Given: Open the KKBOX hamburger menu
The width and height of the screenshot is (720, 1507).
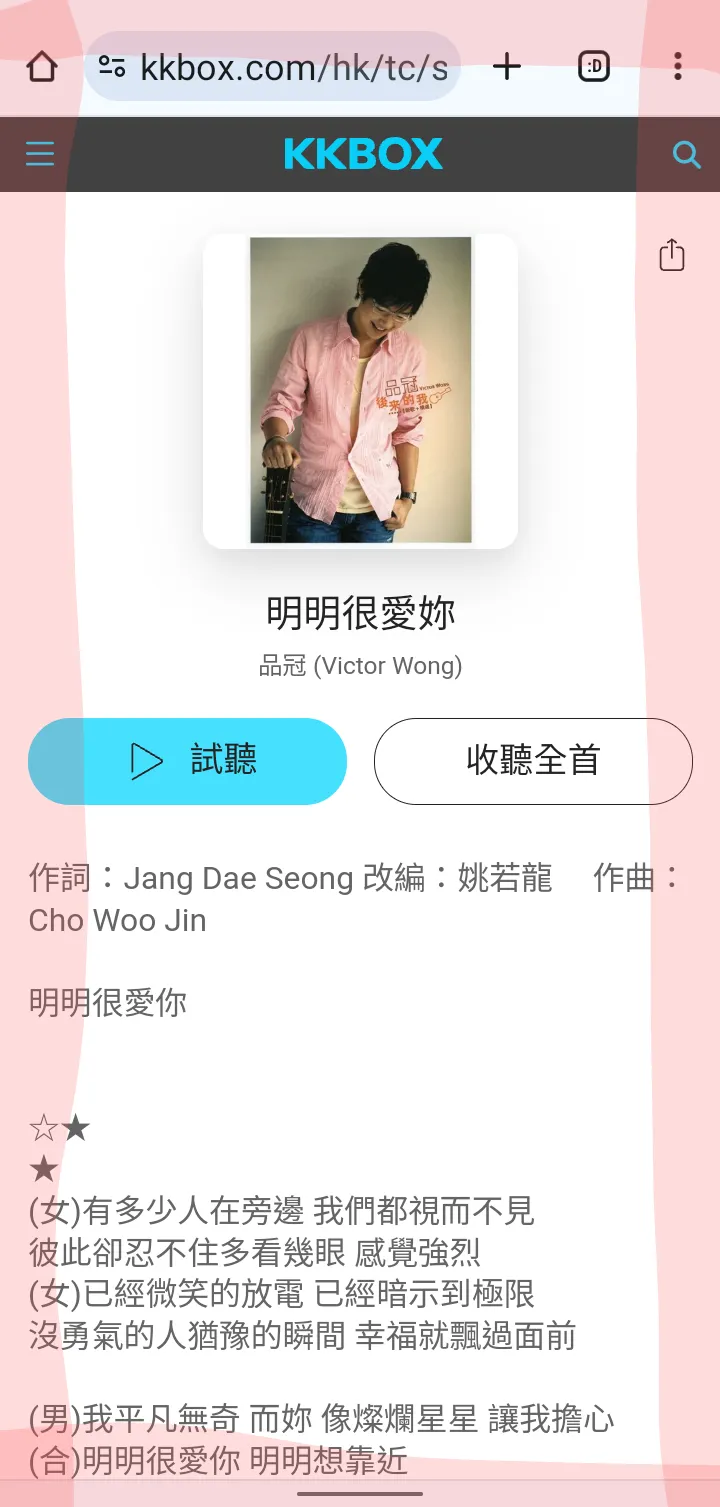Looking at the screenshot, I should tap(38, 154).
